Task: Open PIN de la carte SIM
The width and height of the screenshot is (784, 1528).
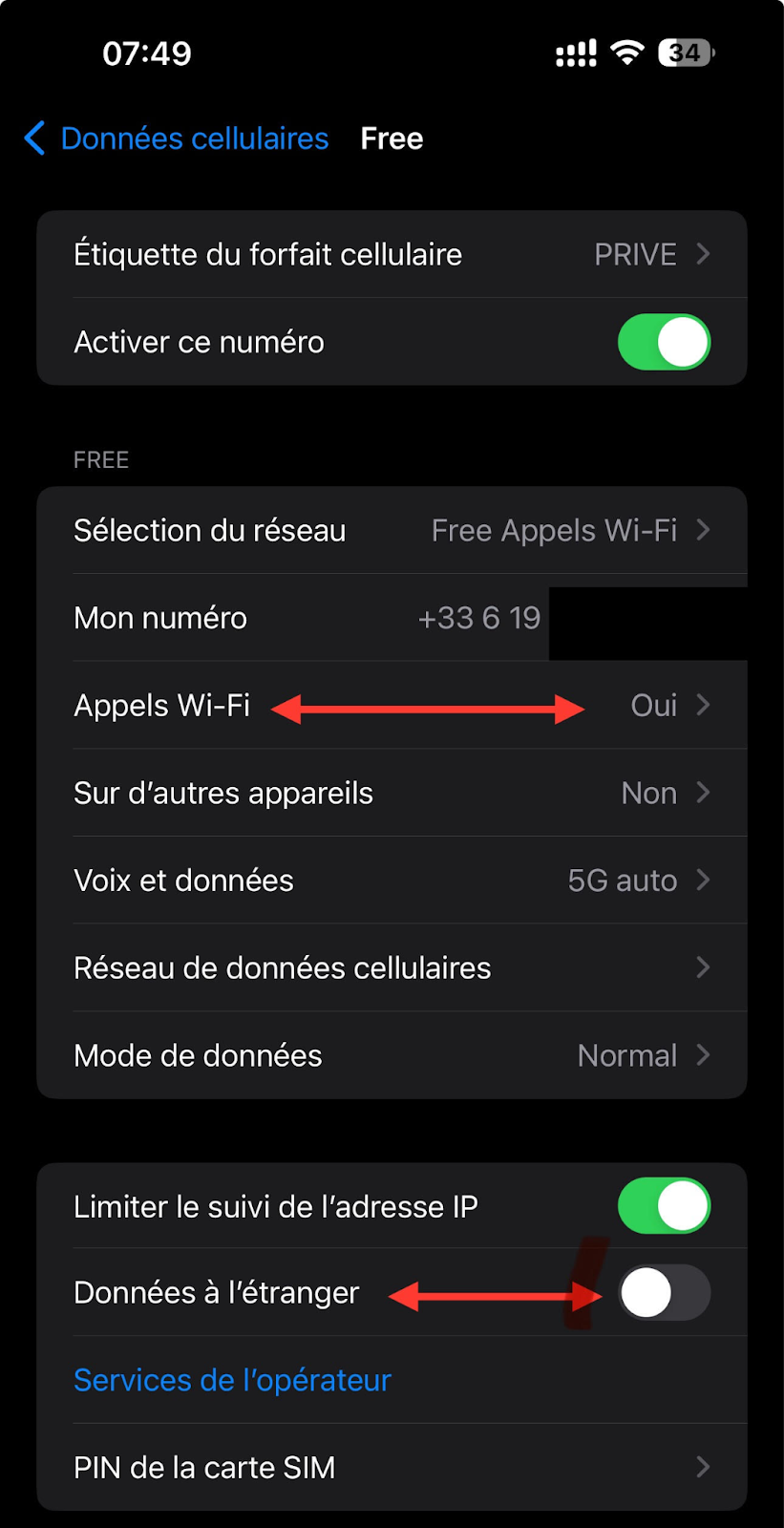Action: tap(392, 1468)
